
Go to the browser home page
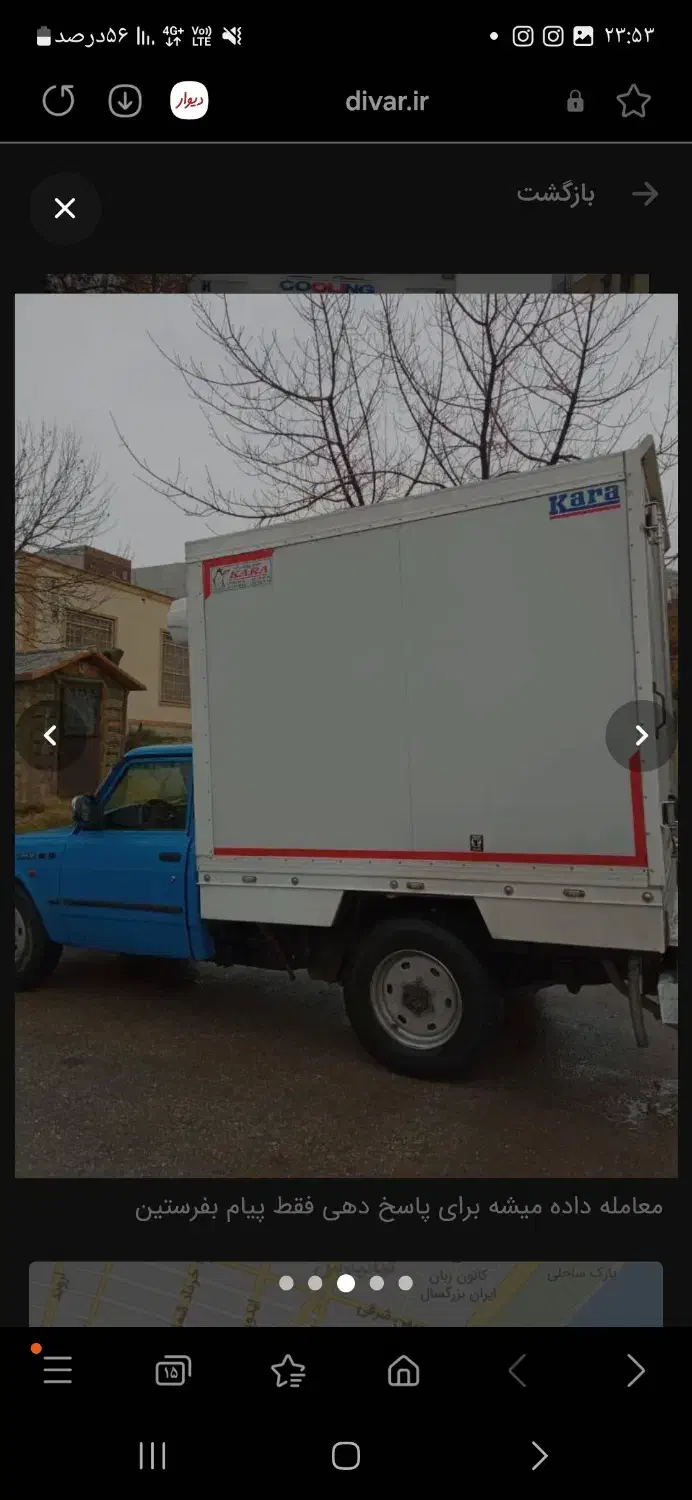click(403, 1371)
